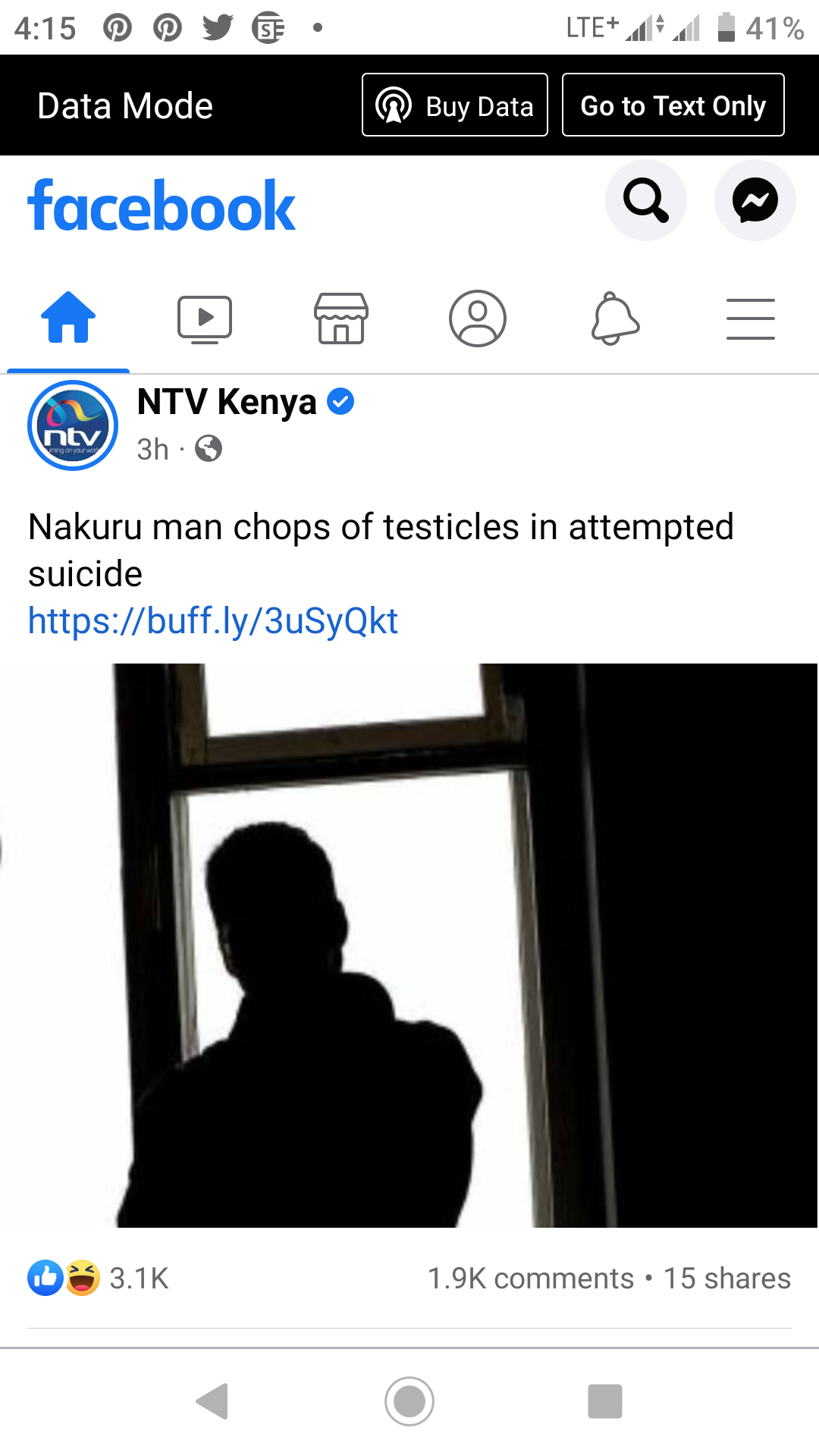
Task: Open the notifications bell tab
Action: click(x=614, y=318)
